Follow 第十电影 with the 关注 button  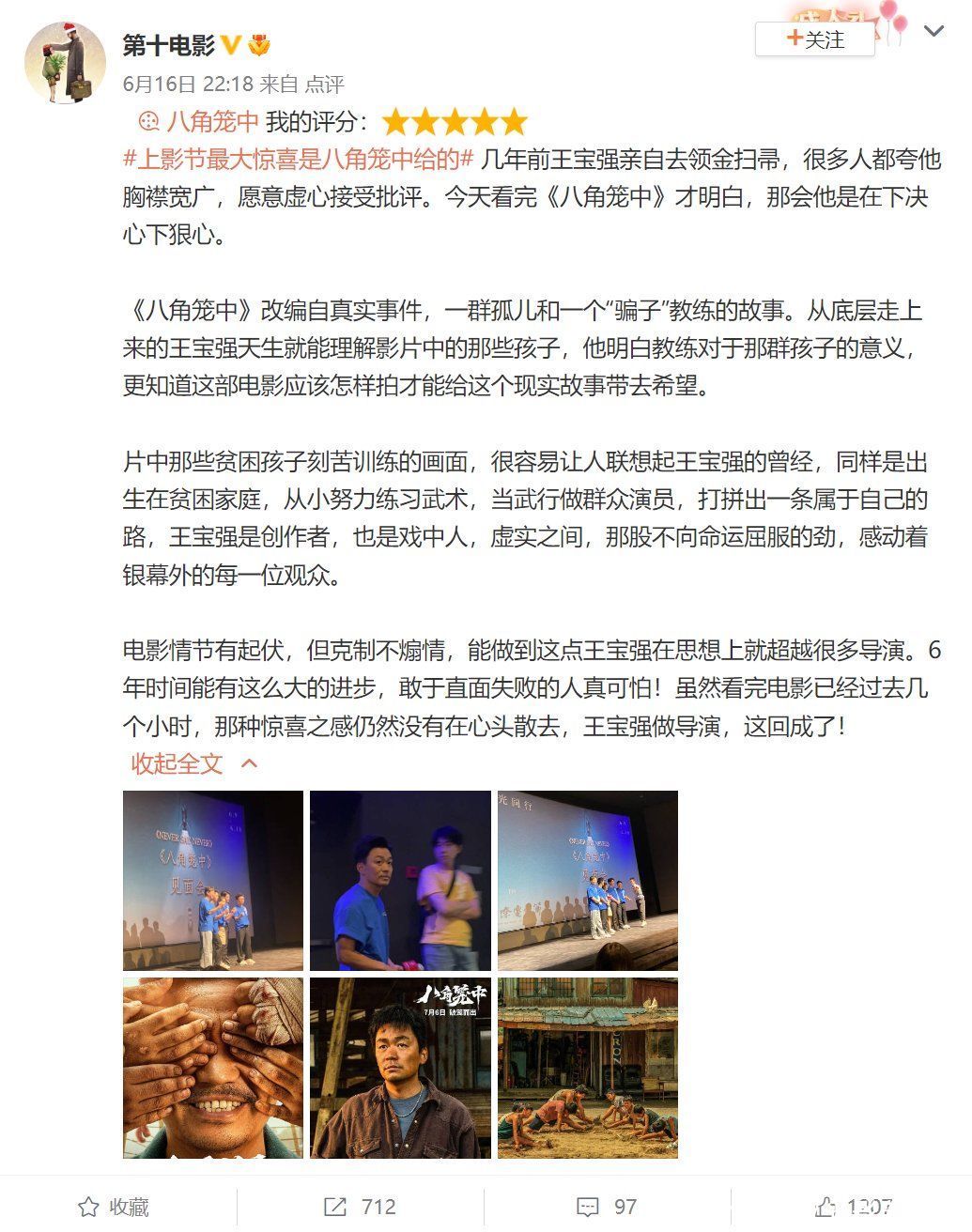tap(814, 39)
